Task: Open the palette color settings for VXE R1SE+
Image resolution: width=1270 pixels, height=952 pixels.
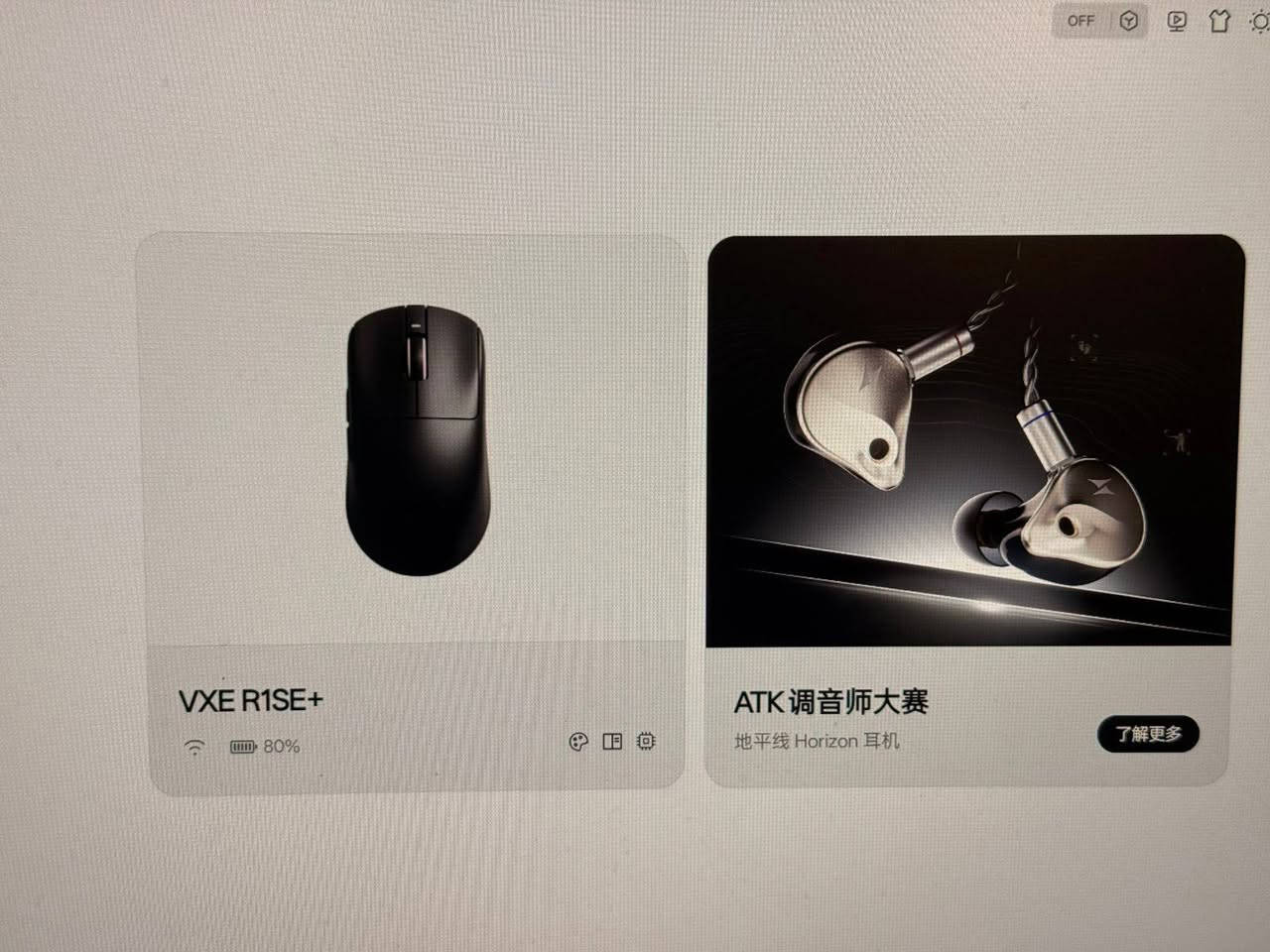Action: pyautogui.click(x=578, y=742)
